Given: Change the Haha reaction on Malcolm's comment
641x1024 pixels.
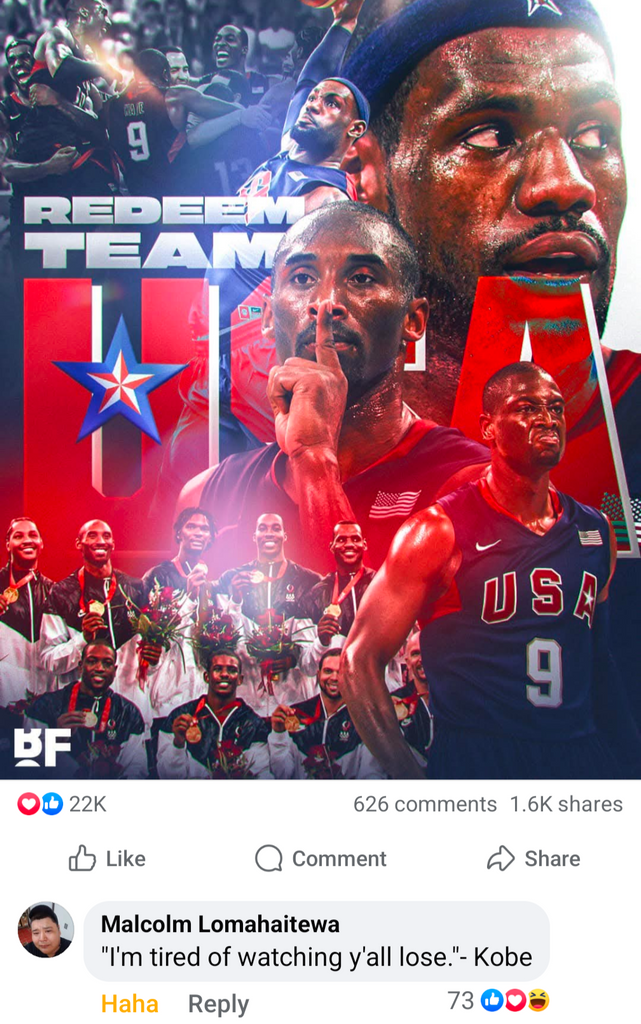Looking at the screenshot, I should pos(129,1003).
